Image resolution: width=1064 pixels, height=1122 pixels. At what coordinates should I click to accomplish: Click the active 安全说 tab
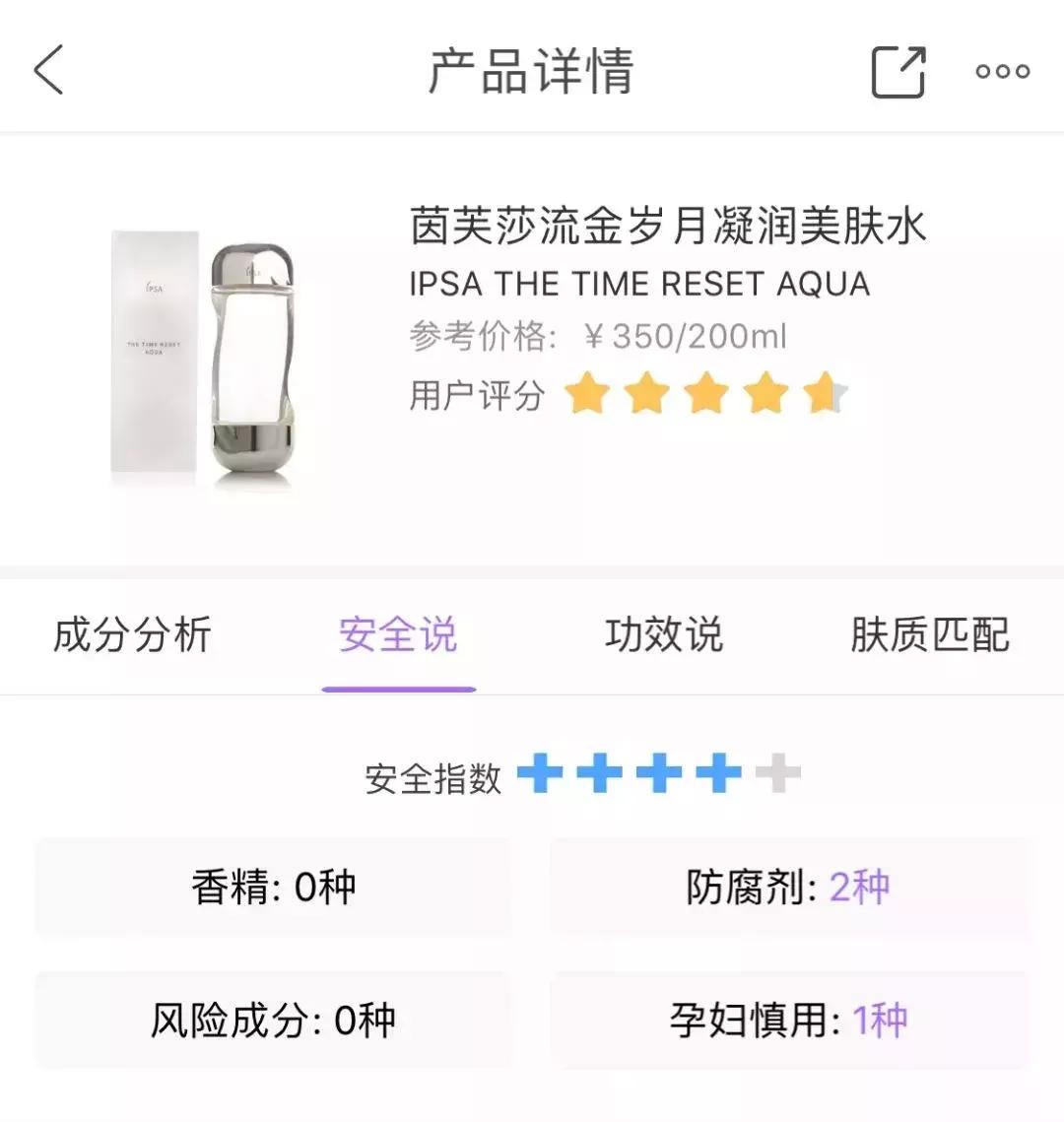point(397,636)
